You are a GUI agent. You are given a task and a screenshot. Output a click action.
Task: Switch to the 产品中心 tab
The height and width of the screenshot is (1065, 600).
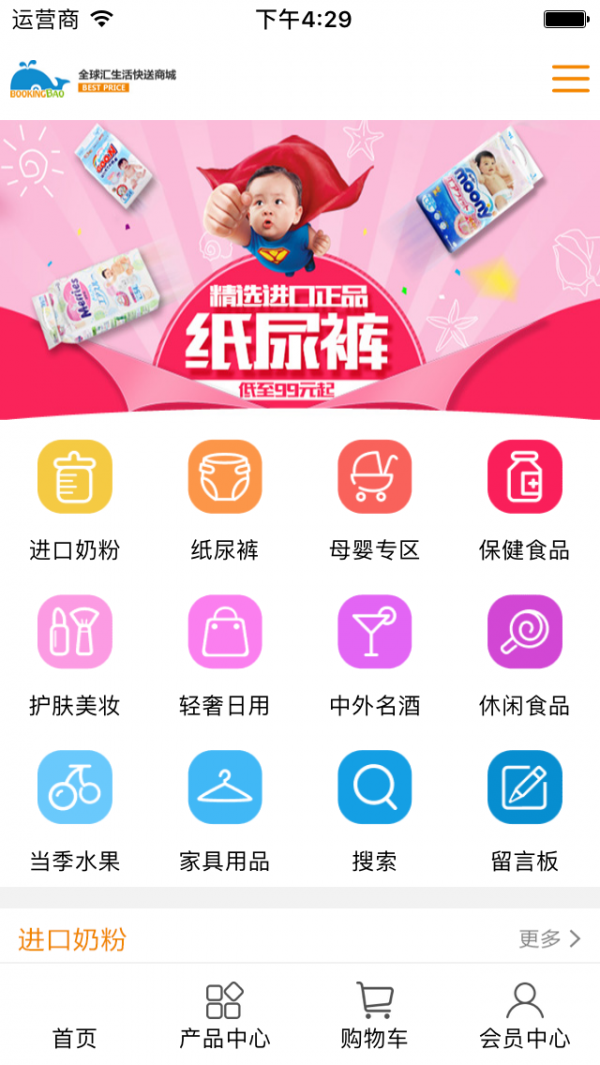(x=225, y=1015)
